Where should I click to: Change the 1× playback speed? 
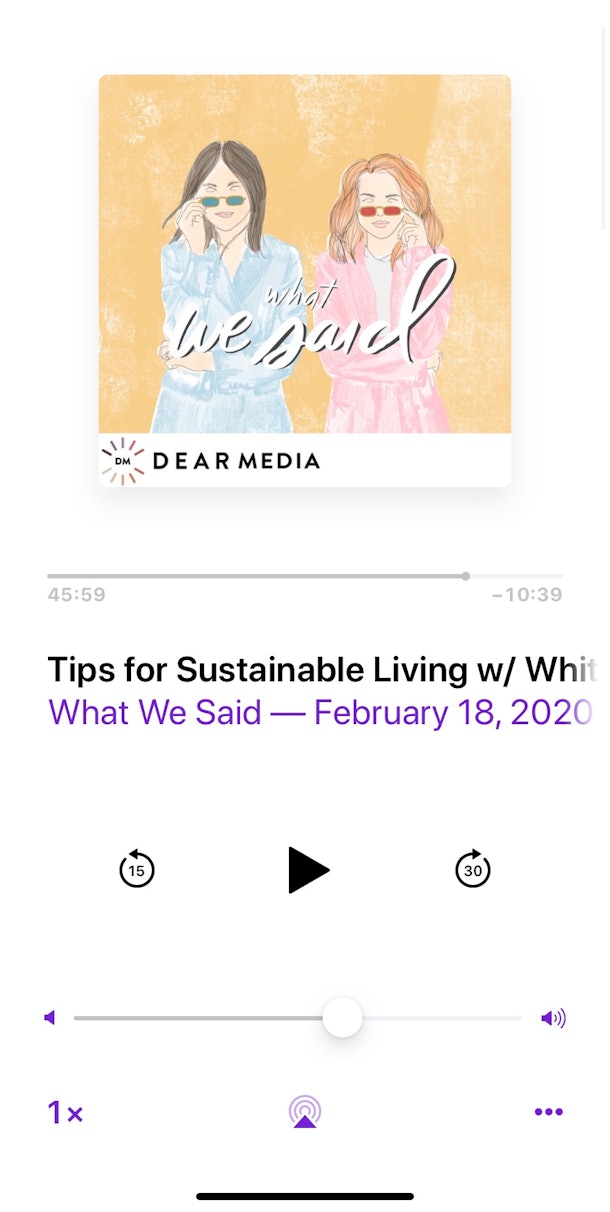click(66, 1112)
